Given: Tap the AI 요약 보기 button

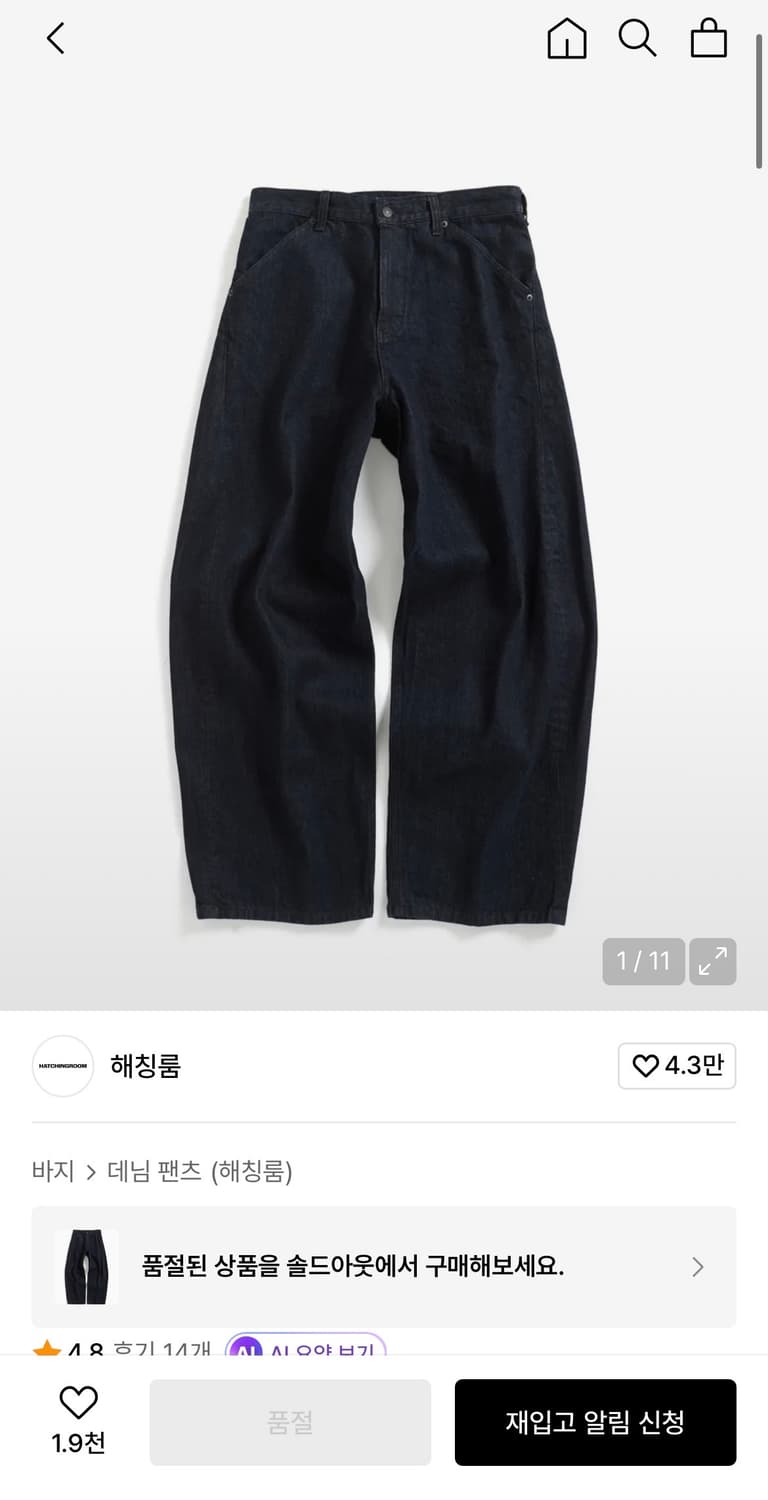Looking at the screenshot, I should pos(305,1349).
